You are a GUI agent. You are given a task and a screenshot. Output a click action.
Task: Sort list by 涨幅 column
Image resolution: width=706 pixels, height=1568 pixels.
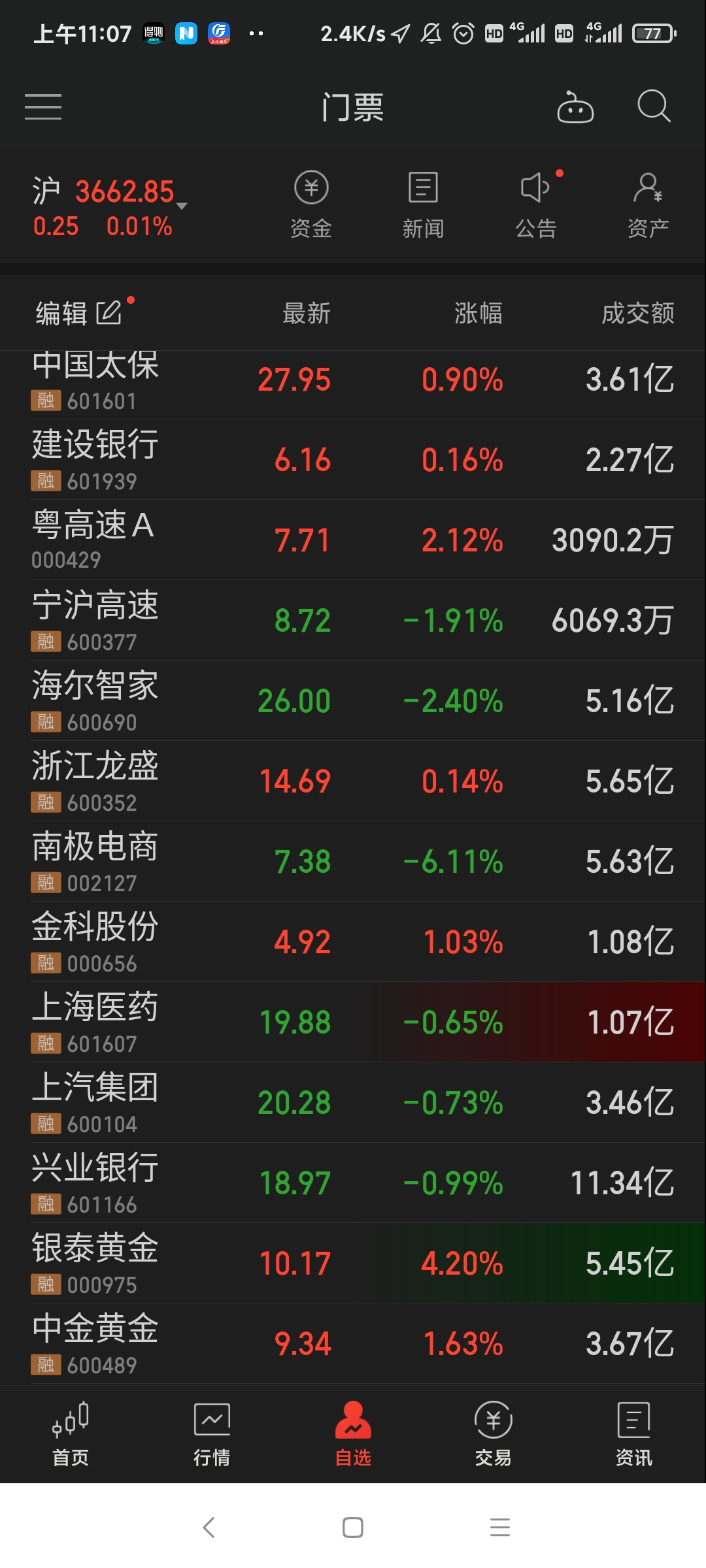(x=478, y=313)
